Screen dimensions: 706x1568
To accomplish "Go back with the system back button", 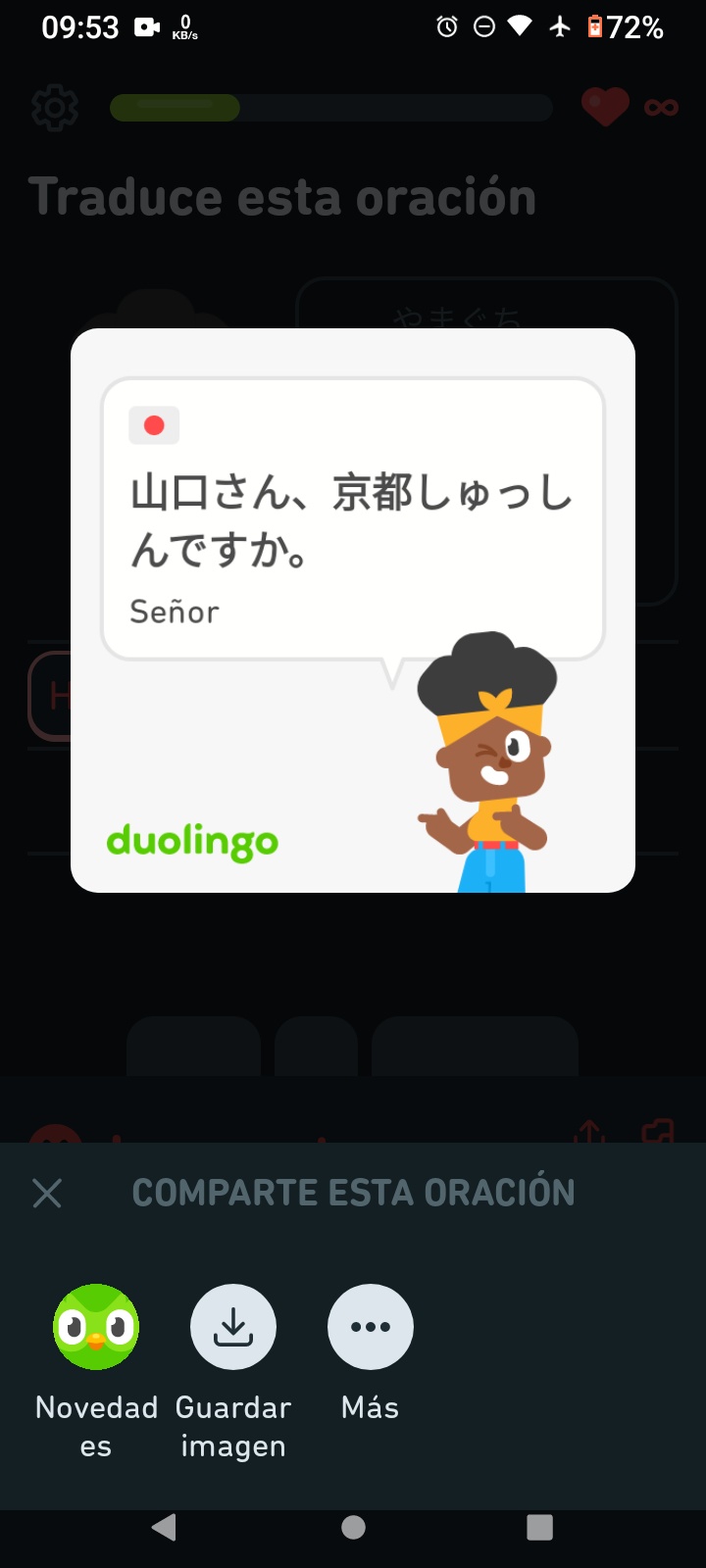I will (x=164, y=1527).
